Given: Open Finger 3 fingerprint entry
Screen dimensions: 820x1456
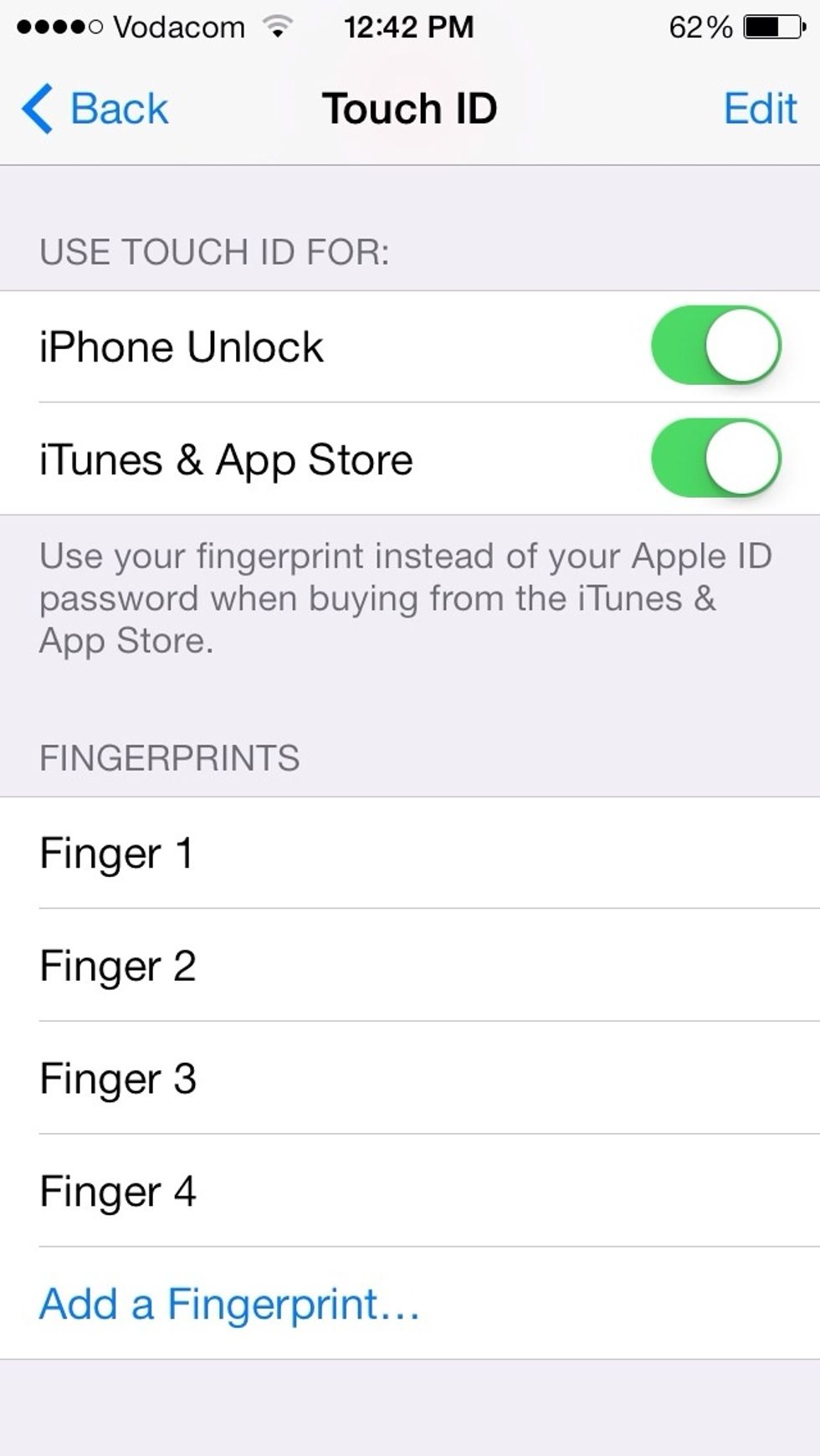Looking at the screenshot, I should coord(410,1078).
